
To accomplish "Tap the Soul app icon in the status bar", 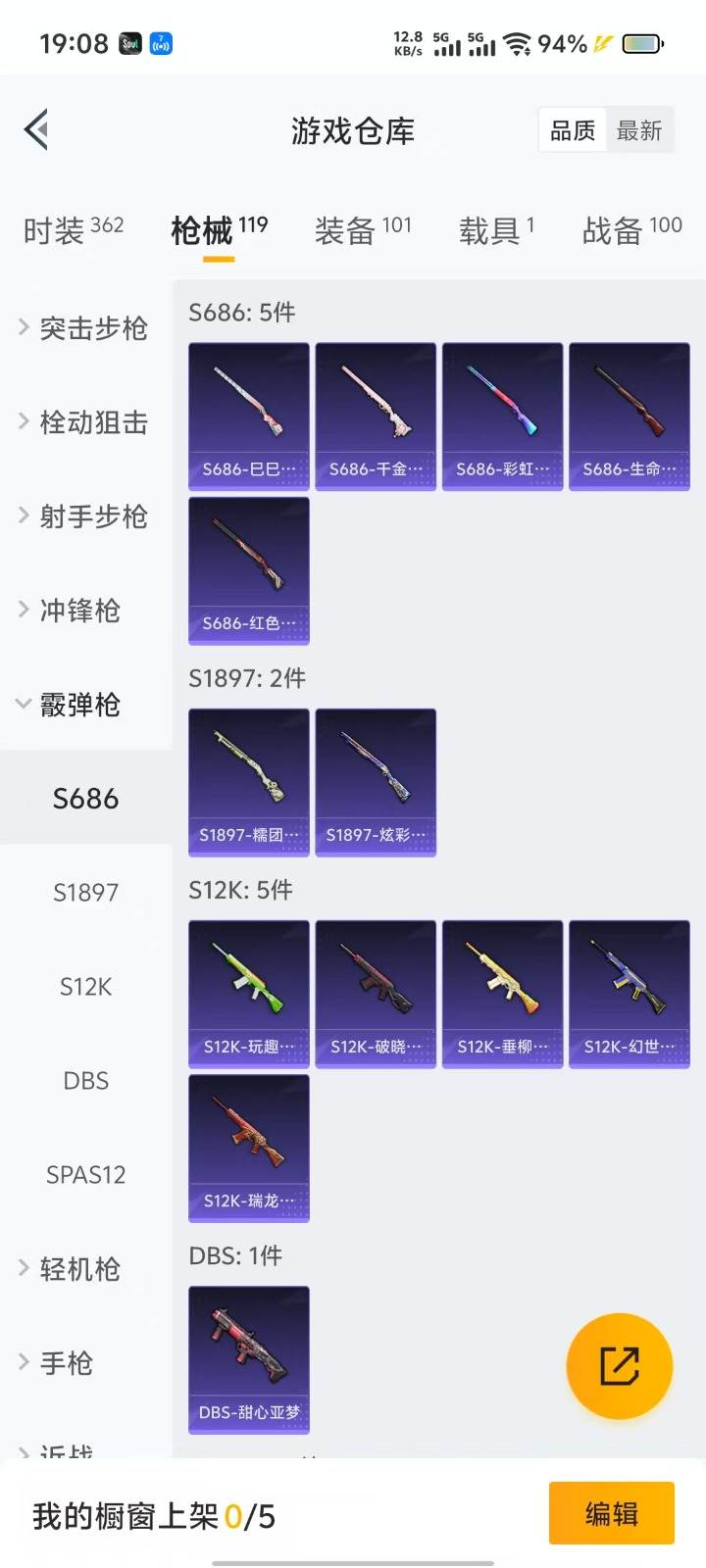I will click(x=129, y=43).
